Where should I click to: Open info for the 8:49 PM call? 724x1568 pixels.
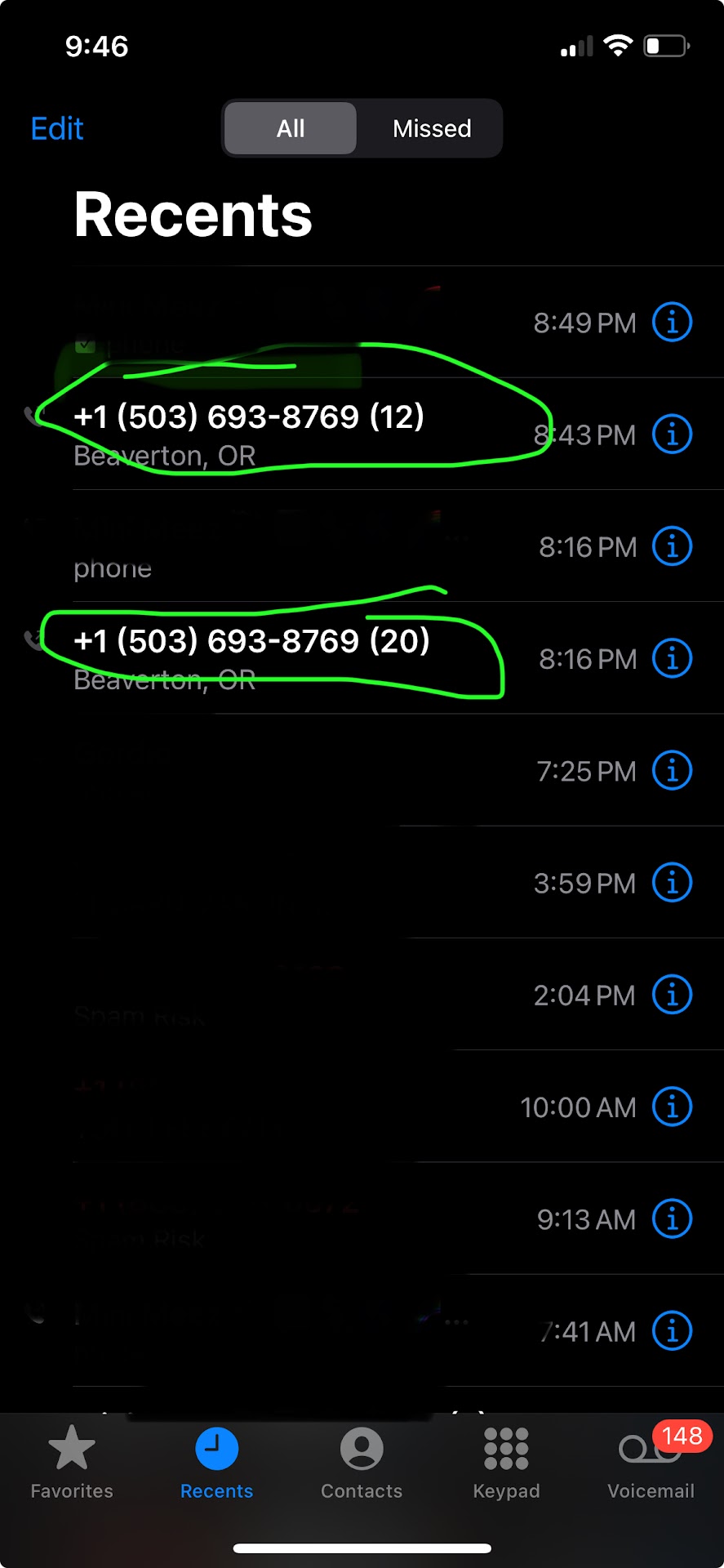(672, 323)
